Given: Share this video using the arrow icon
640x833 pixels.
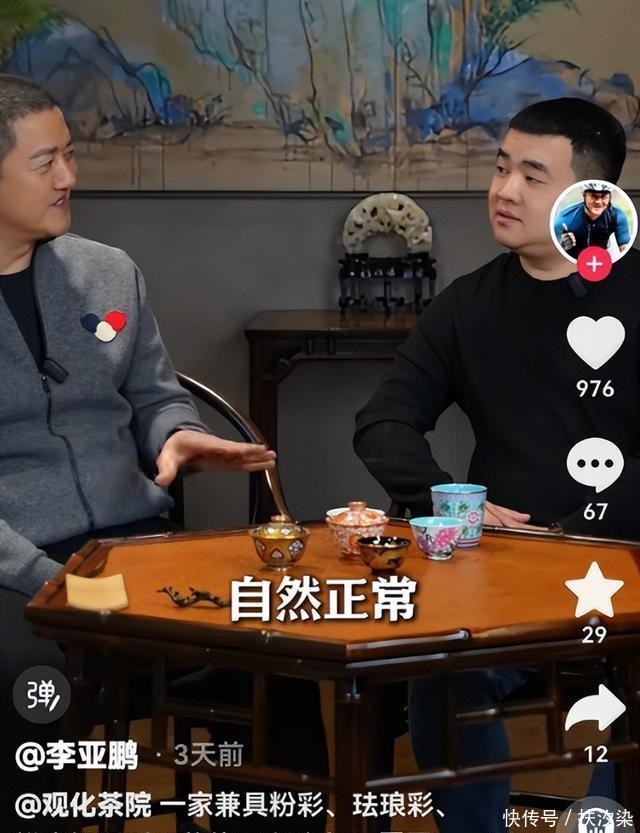Looking at the screenshot, I should pos(595,709).
